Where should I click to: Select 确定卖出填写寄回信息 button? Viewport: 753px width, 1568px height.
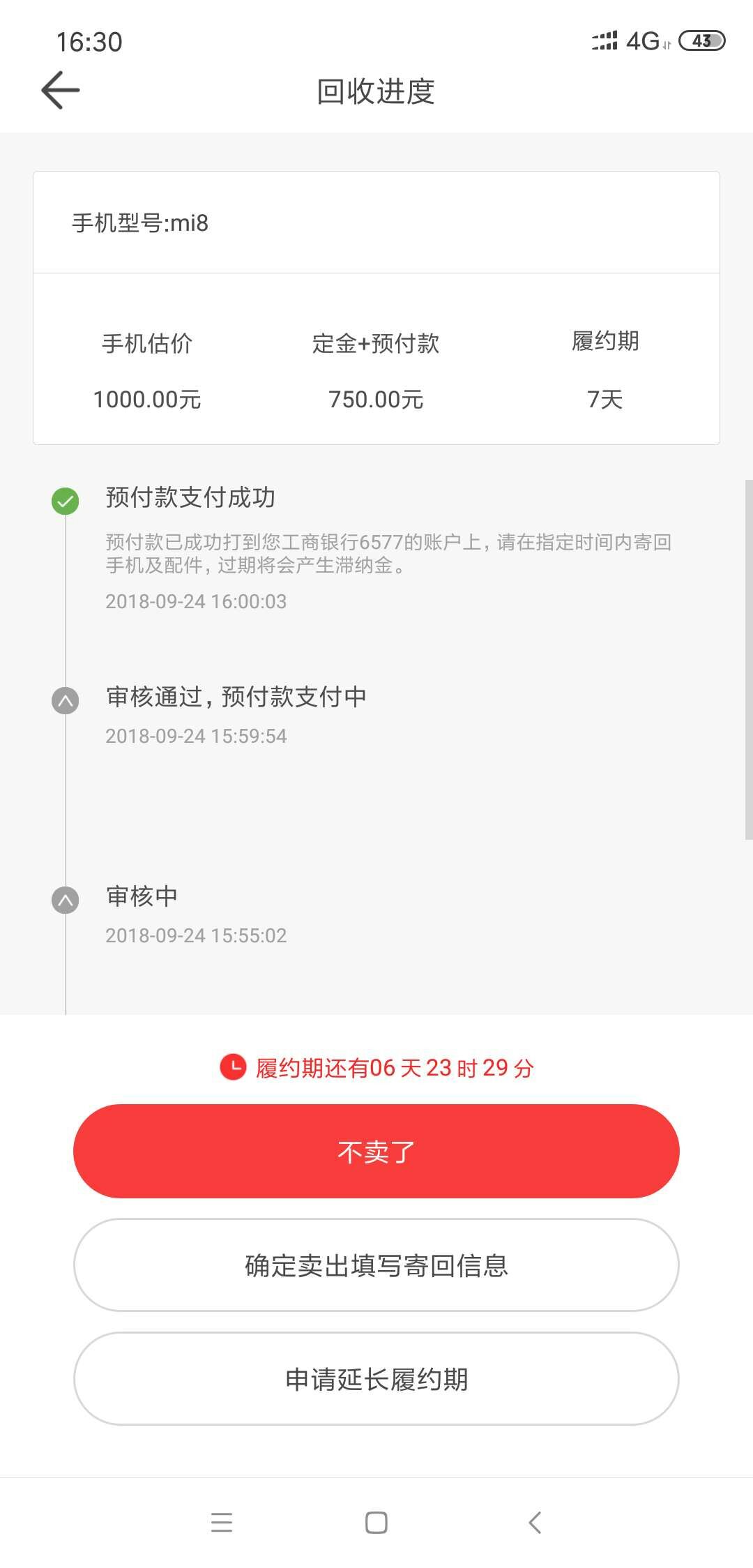376,1265
